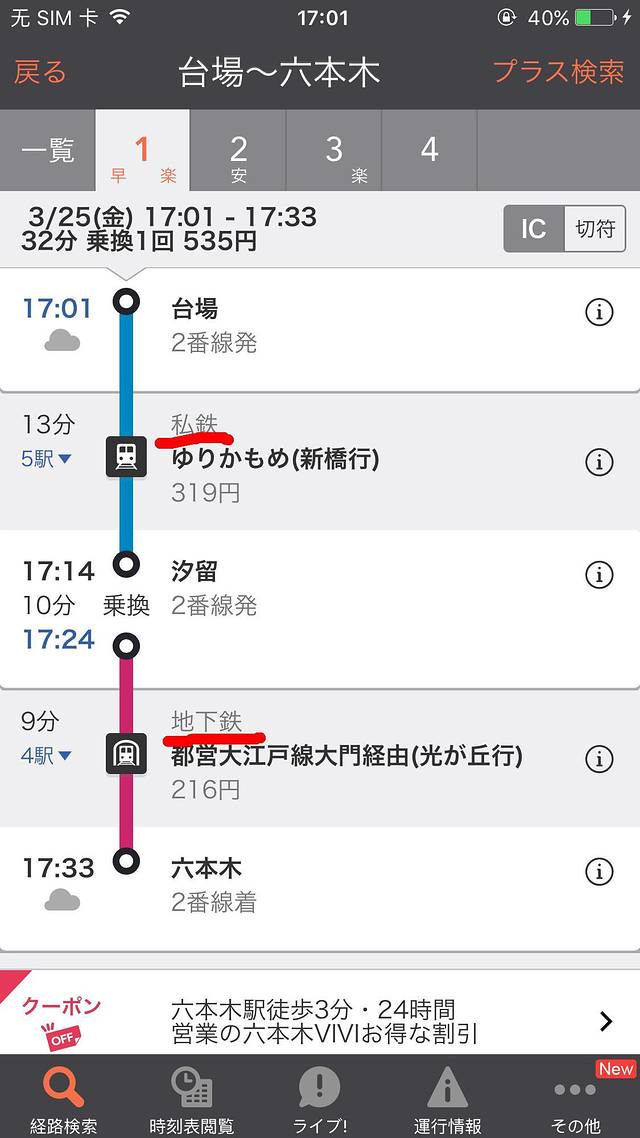Switch to the 一覧 list tab
Screen dimensions: 640x1138
pyautogui.click(x=48, y=151)
